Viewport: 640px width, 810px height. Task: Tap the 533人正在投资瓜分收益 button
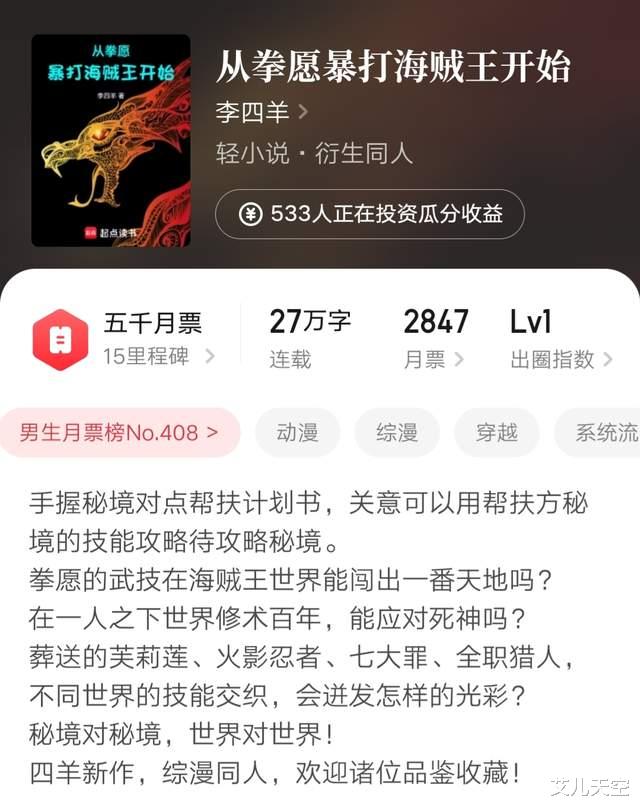pos(370,214)
